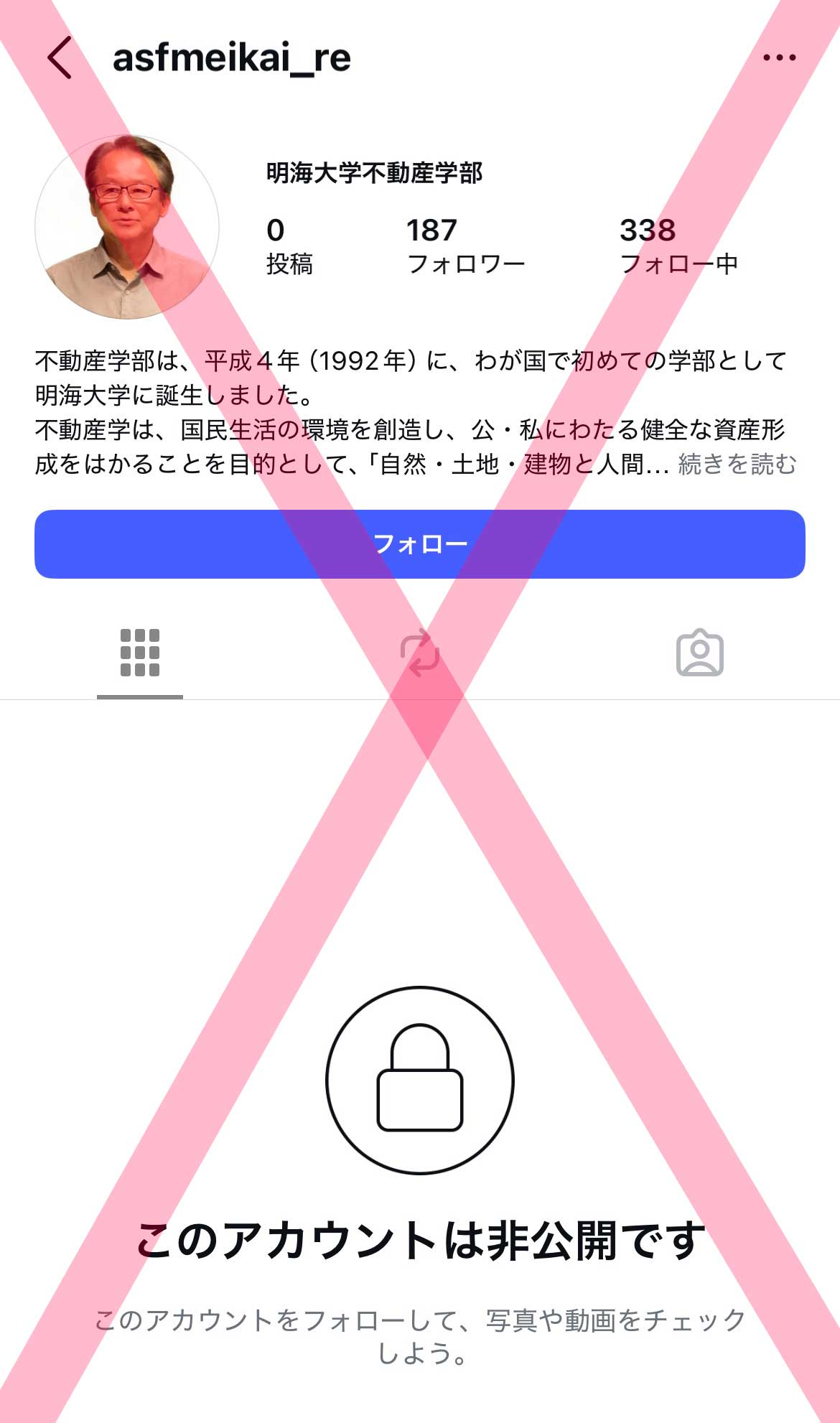
Task: Open the three-dot options menu
Action: [778, 57]
